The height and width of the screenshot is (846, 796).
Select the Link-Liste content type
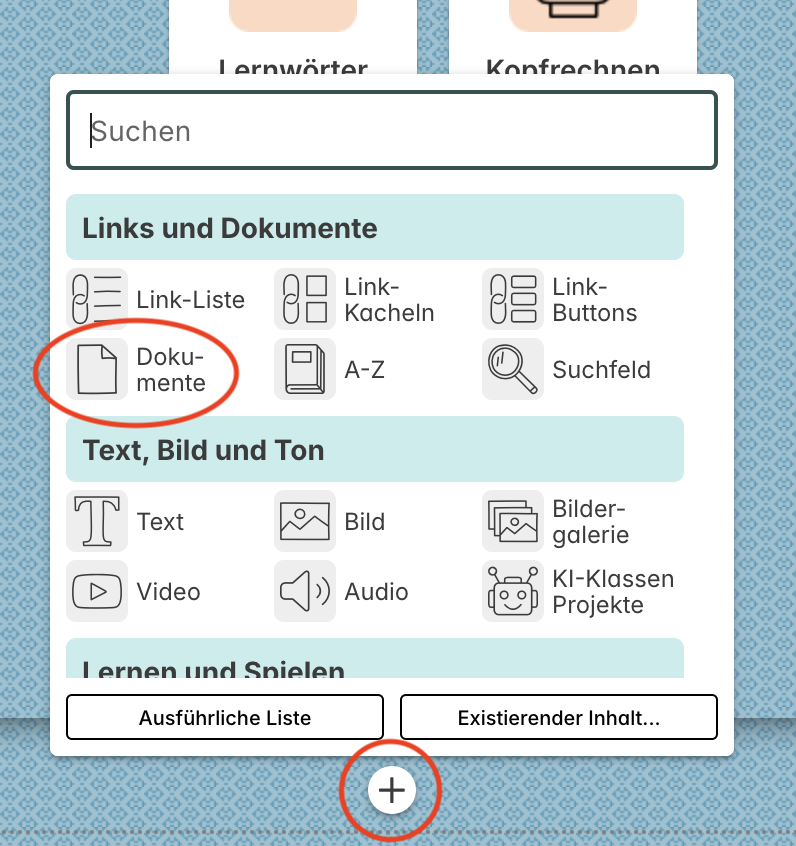[158, 300]
